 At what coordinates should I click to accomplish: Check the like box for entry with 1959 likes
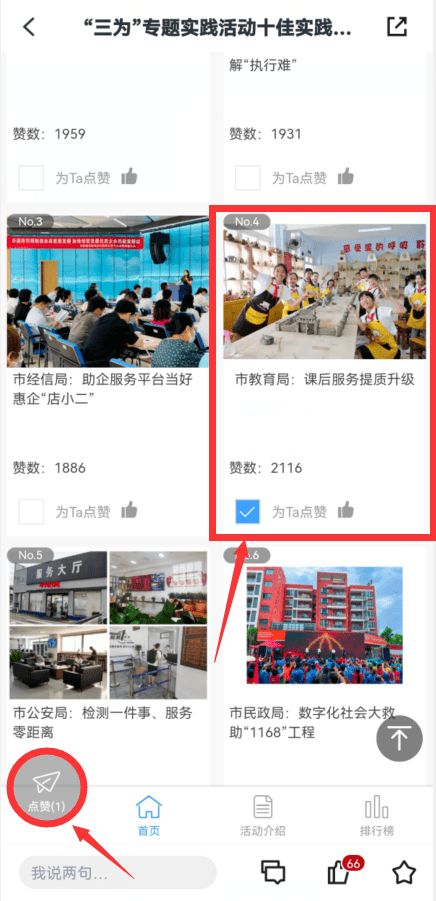coord(31,178)
